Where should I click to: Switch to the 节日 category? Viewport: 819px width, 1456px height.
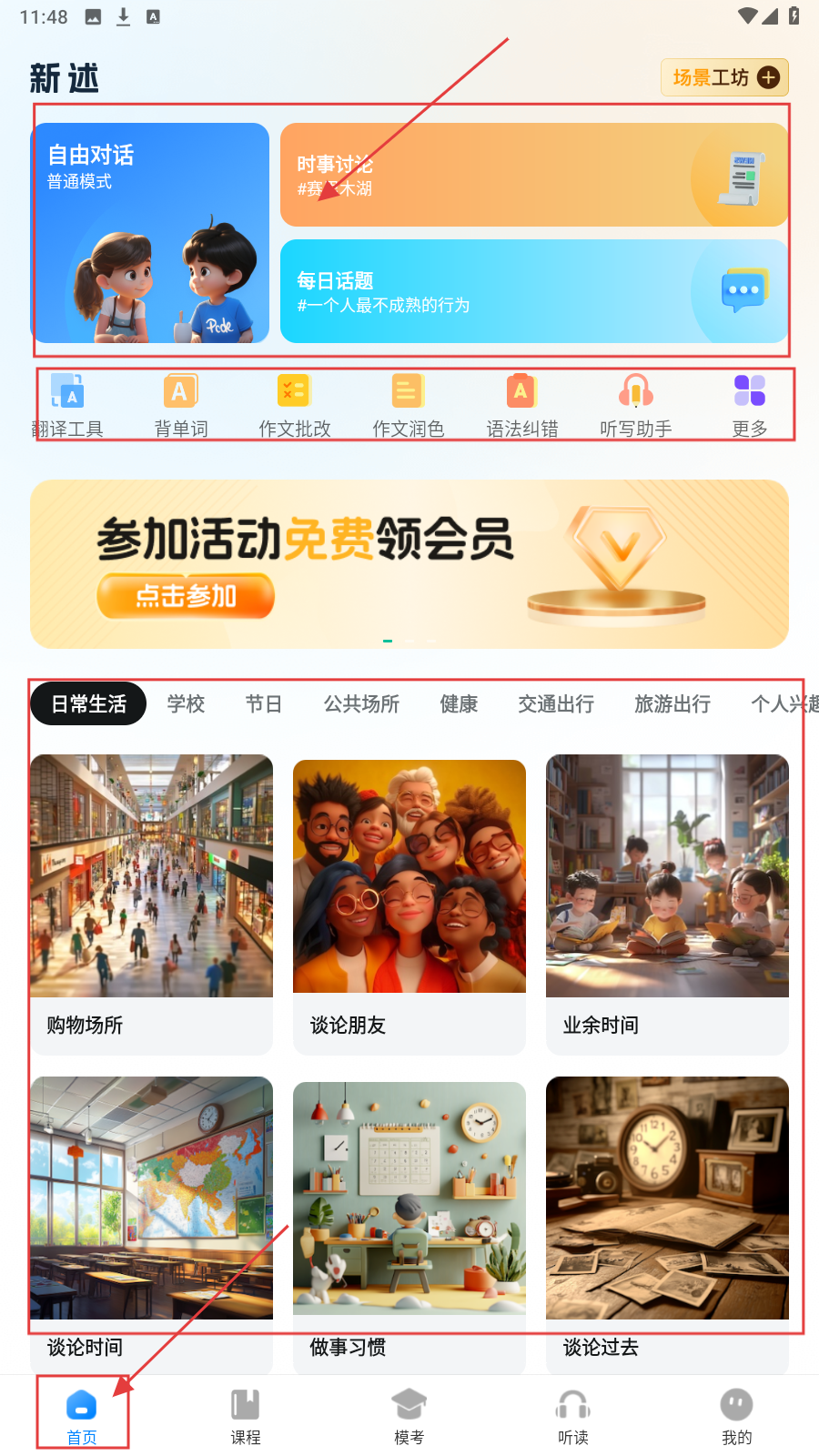(x=264, y=704)
